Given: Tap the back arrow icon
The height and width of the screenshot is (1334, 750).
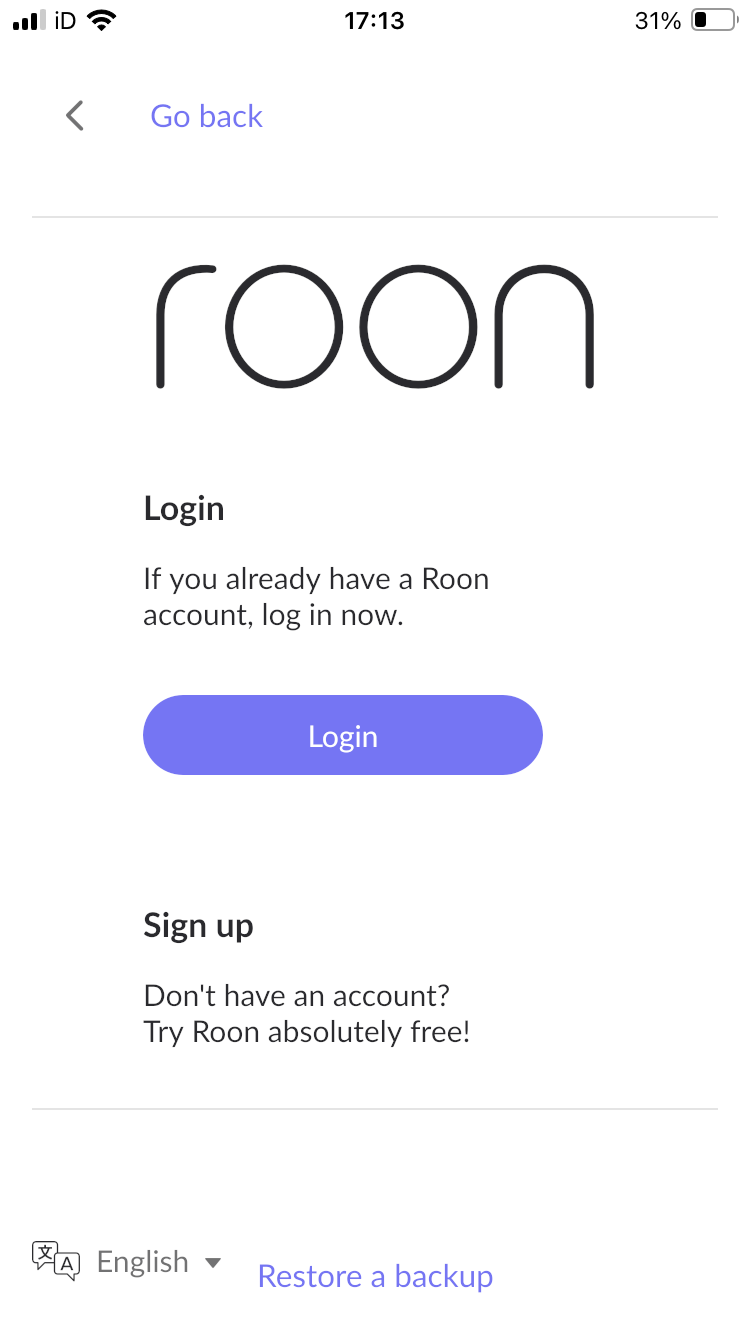Looking at the screenshot, I should [75, 116].
